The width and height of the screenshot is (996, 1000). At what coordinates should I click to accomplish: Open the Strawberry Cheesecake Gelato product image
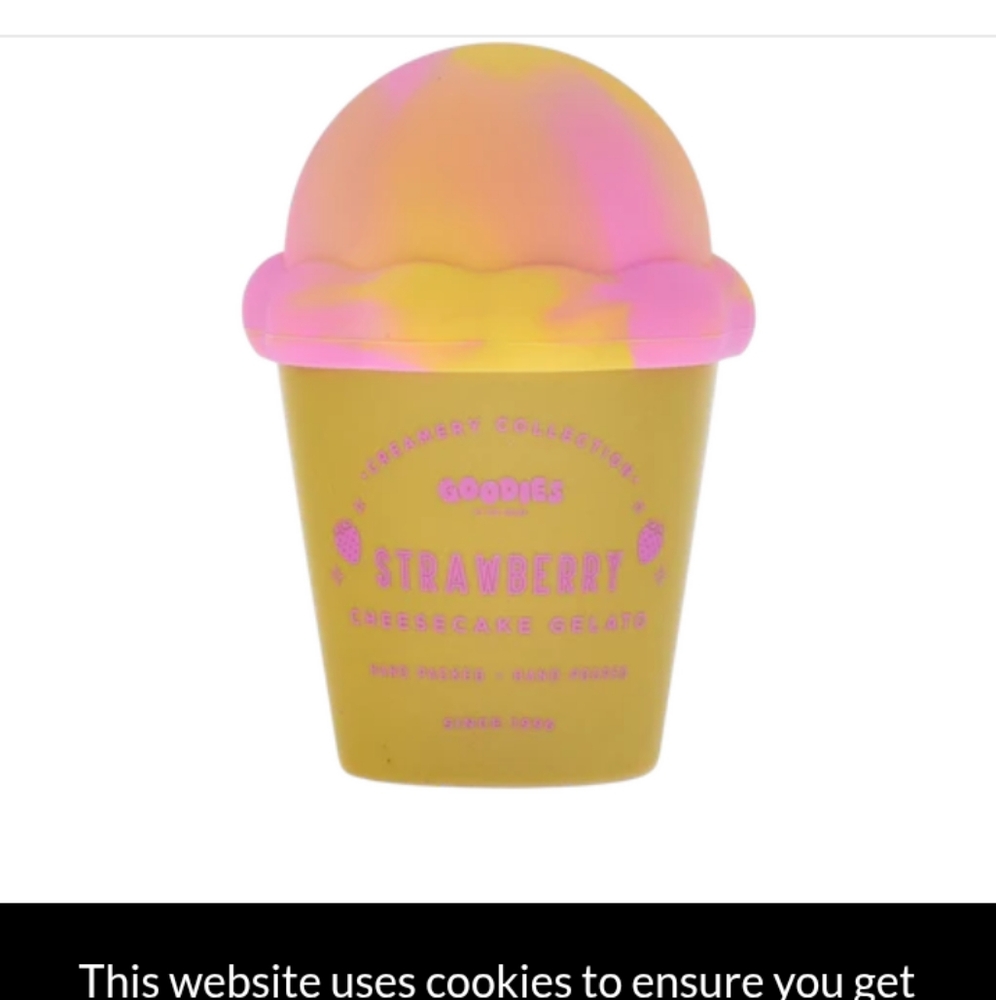[x=498, y=420]
